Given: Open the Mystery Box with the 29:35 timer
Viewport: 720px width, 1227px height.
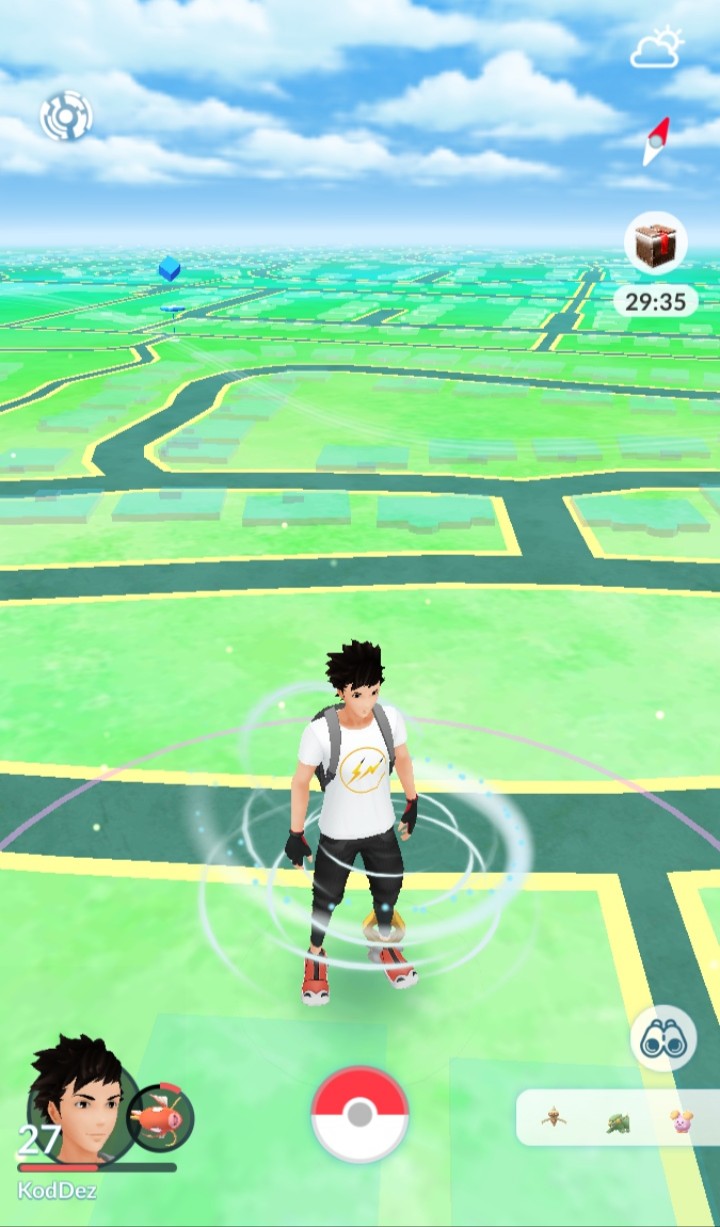Looking at the screenshot, I should click(655, 243).
